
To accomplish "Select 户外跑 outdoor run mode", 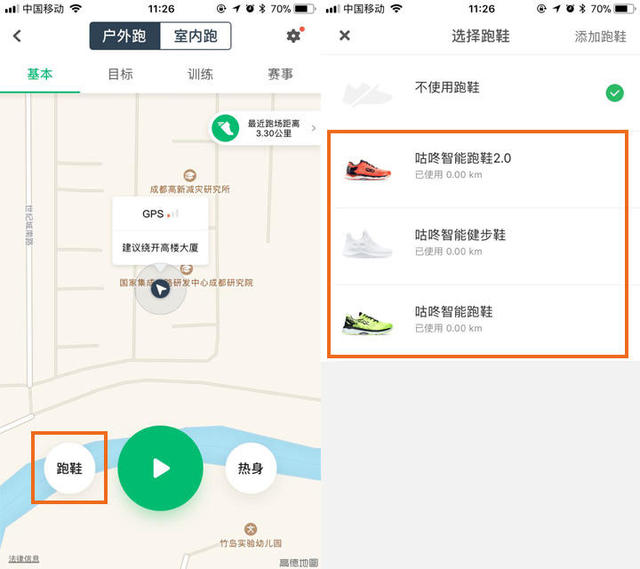I will point(123,37).
